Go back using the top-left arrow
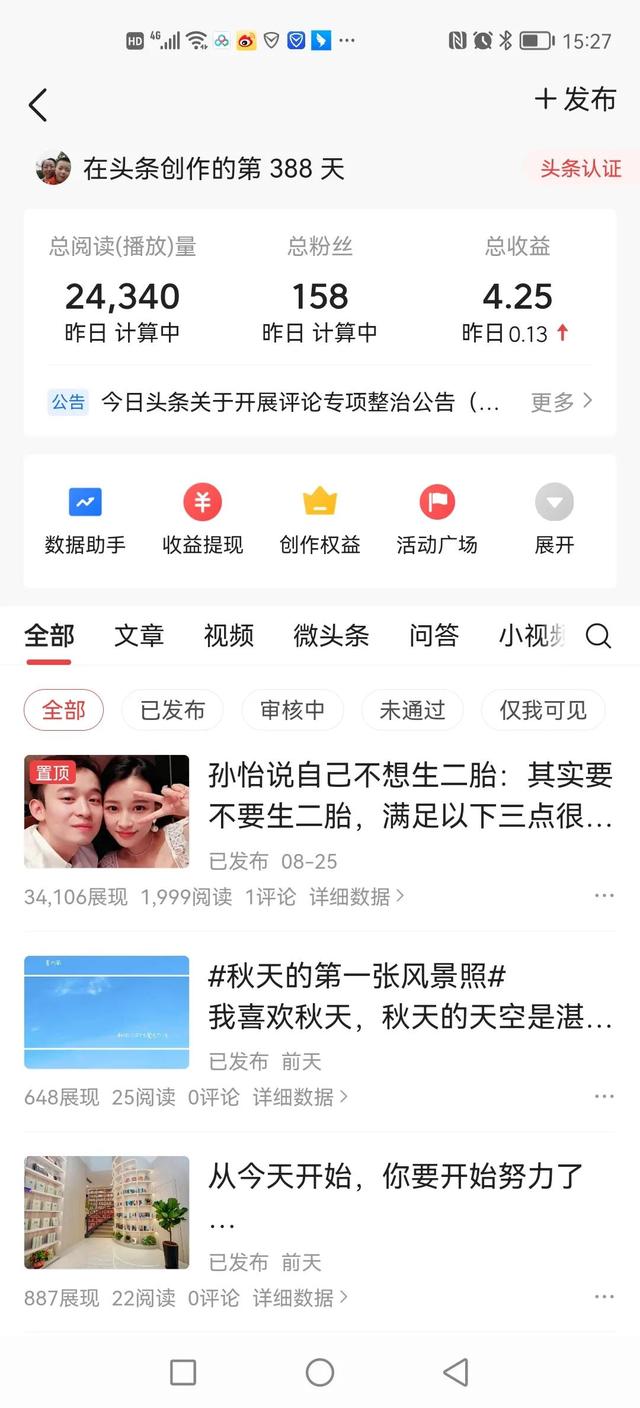The height and width of the screenshot is (1408, 640). tap(38, 105)
